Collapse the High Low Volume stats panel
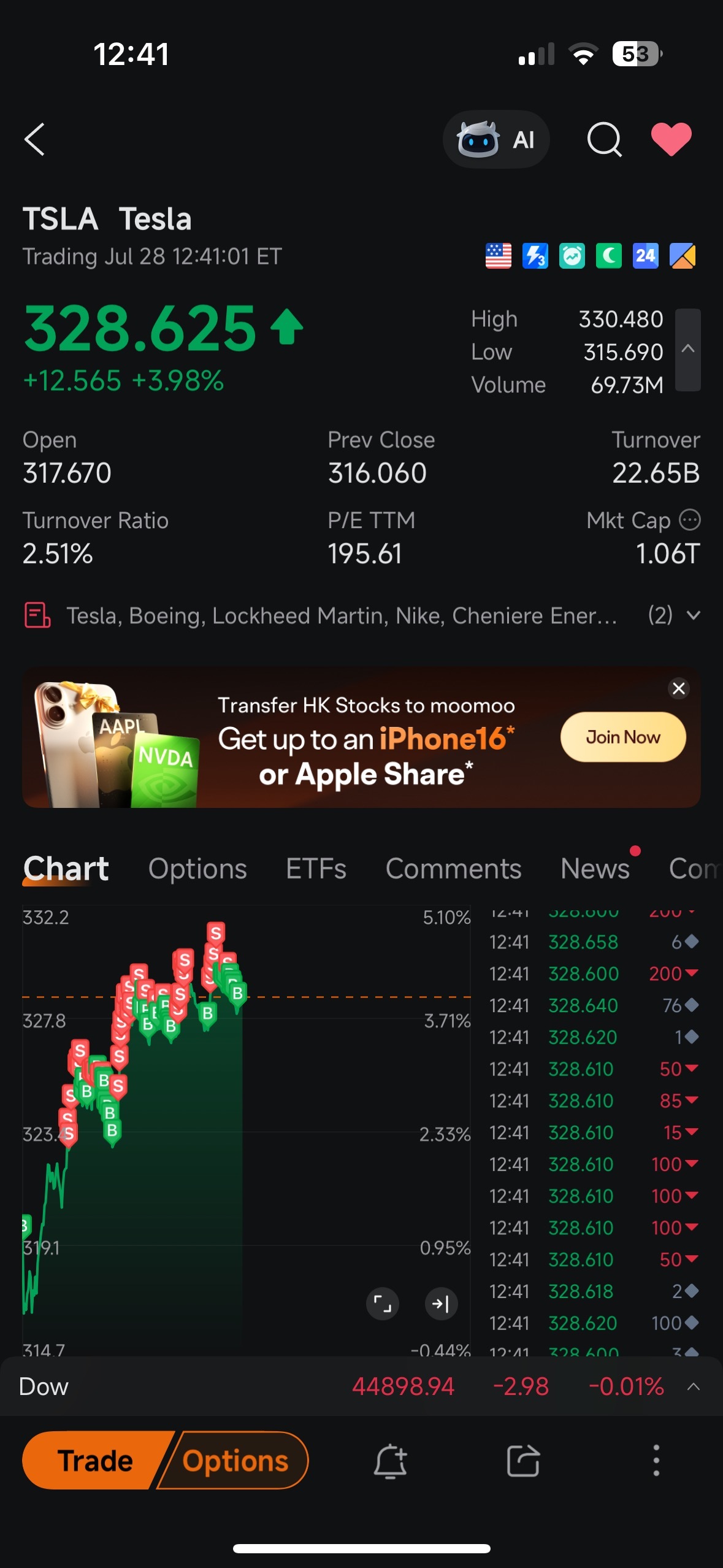 coord(688,350)
